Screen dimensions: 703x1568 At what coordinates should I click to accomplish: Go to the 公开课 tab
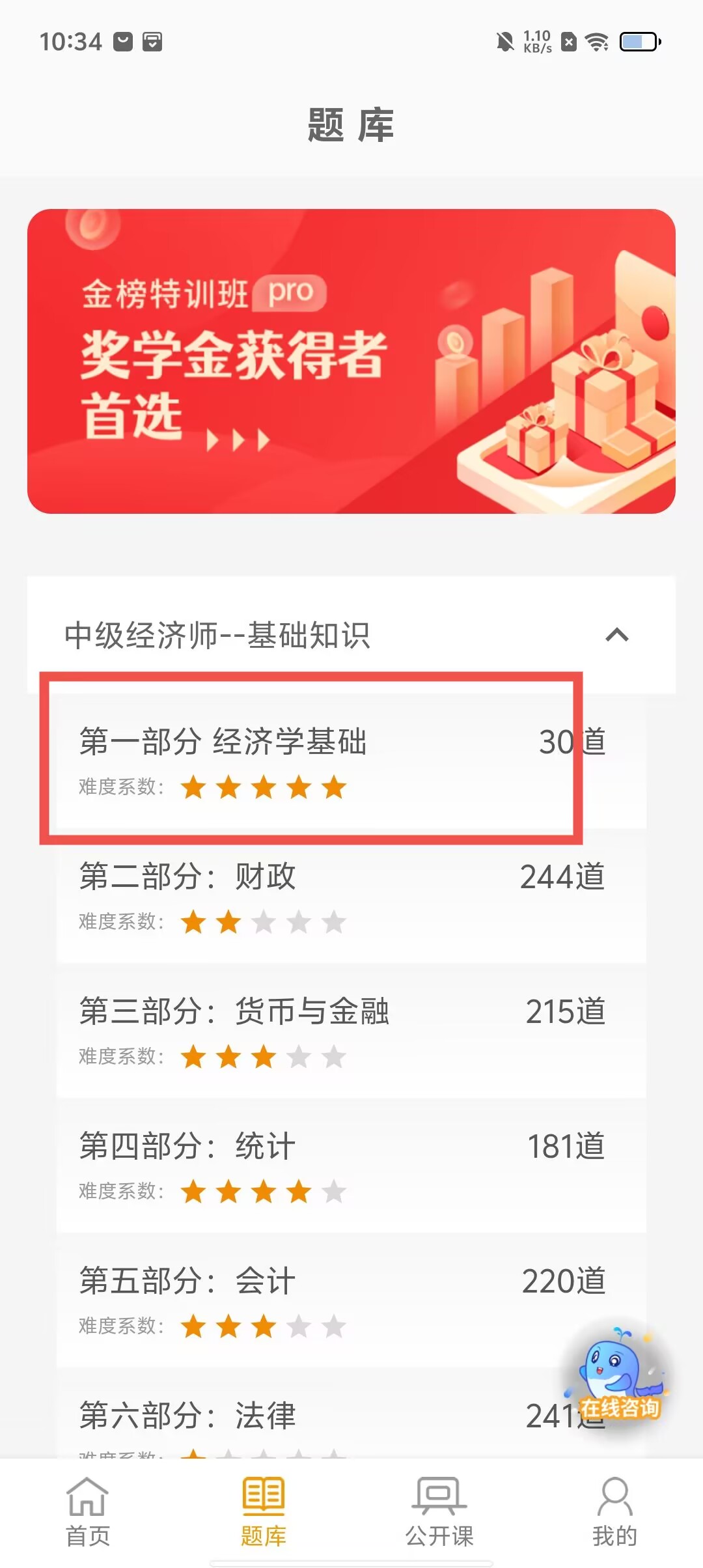pyautogui.click(x=439, y=1512)
